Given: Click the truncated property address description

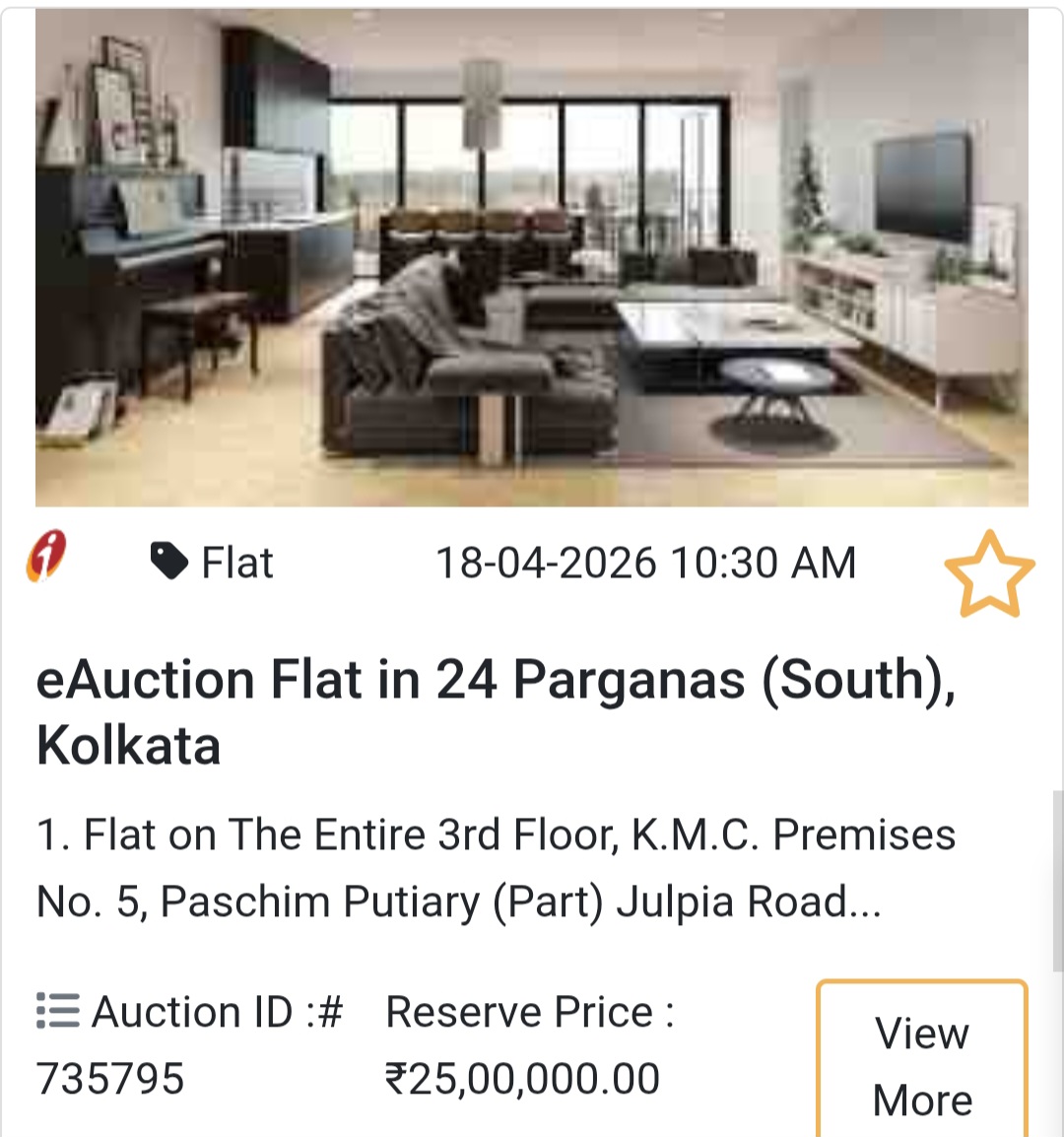Looking at the screenshot, I should click(493, 867).
